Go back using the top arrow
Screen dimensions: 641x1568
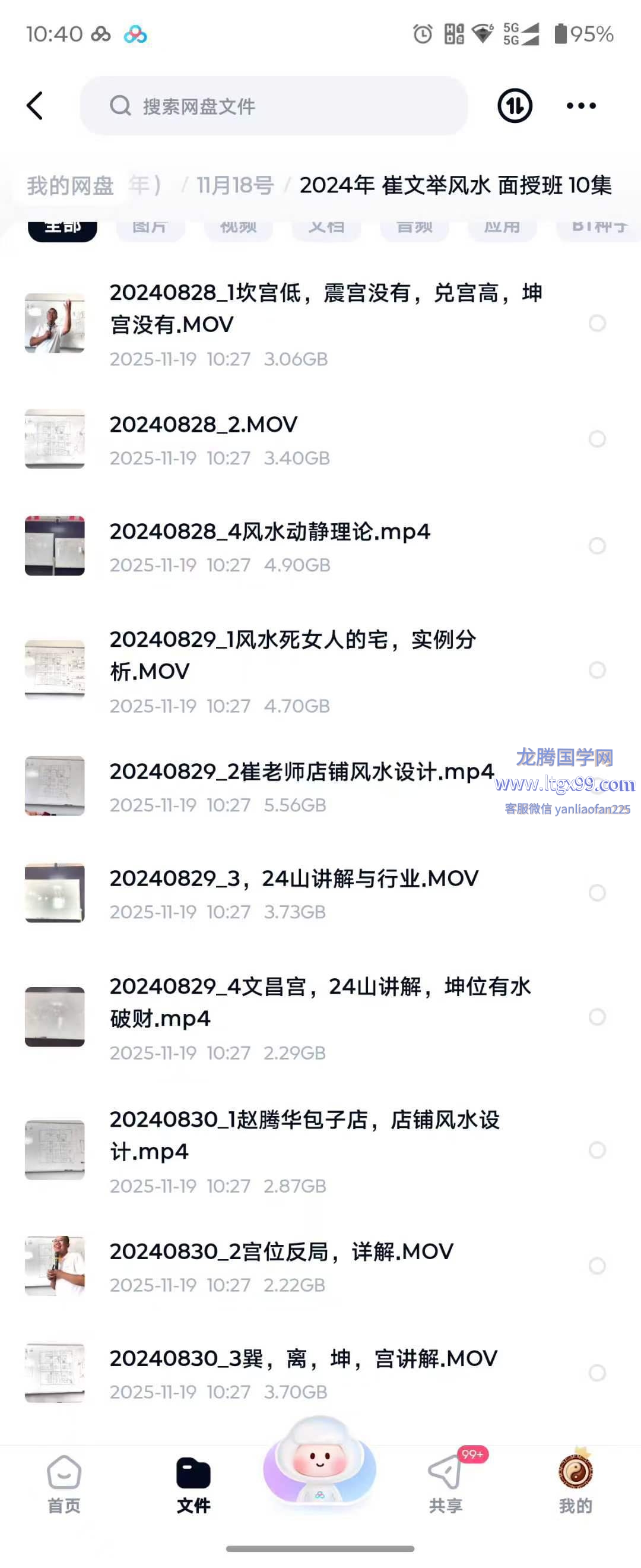[35, 106]
